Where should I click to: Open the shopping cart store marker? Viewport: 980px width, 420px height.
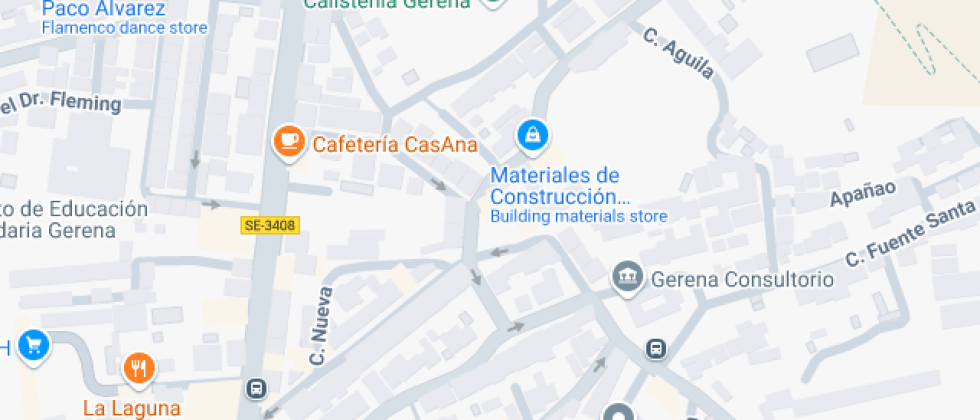click(x=33, y=346)
